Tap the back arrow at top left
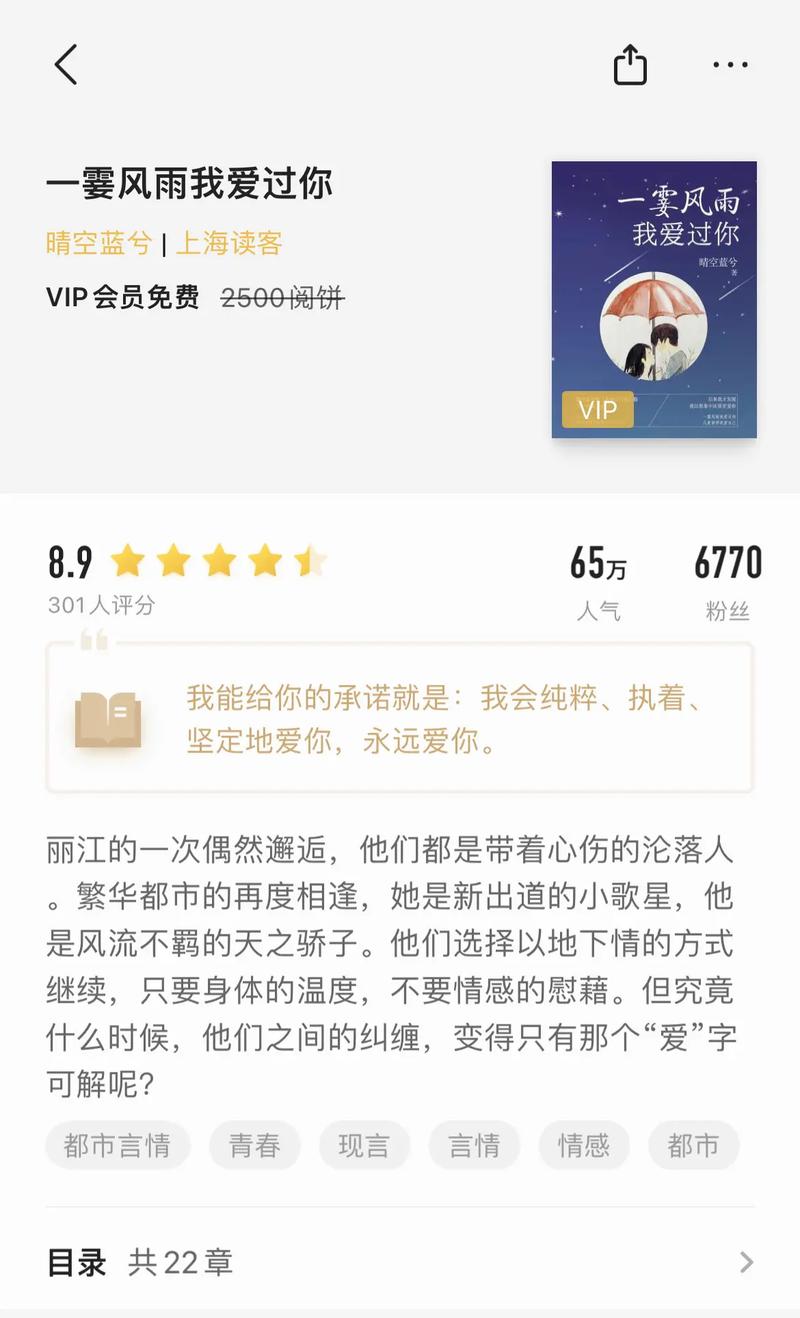Viewport: 800px width, 1318px height. pos(66,64)
